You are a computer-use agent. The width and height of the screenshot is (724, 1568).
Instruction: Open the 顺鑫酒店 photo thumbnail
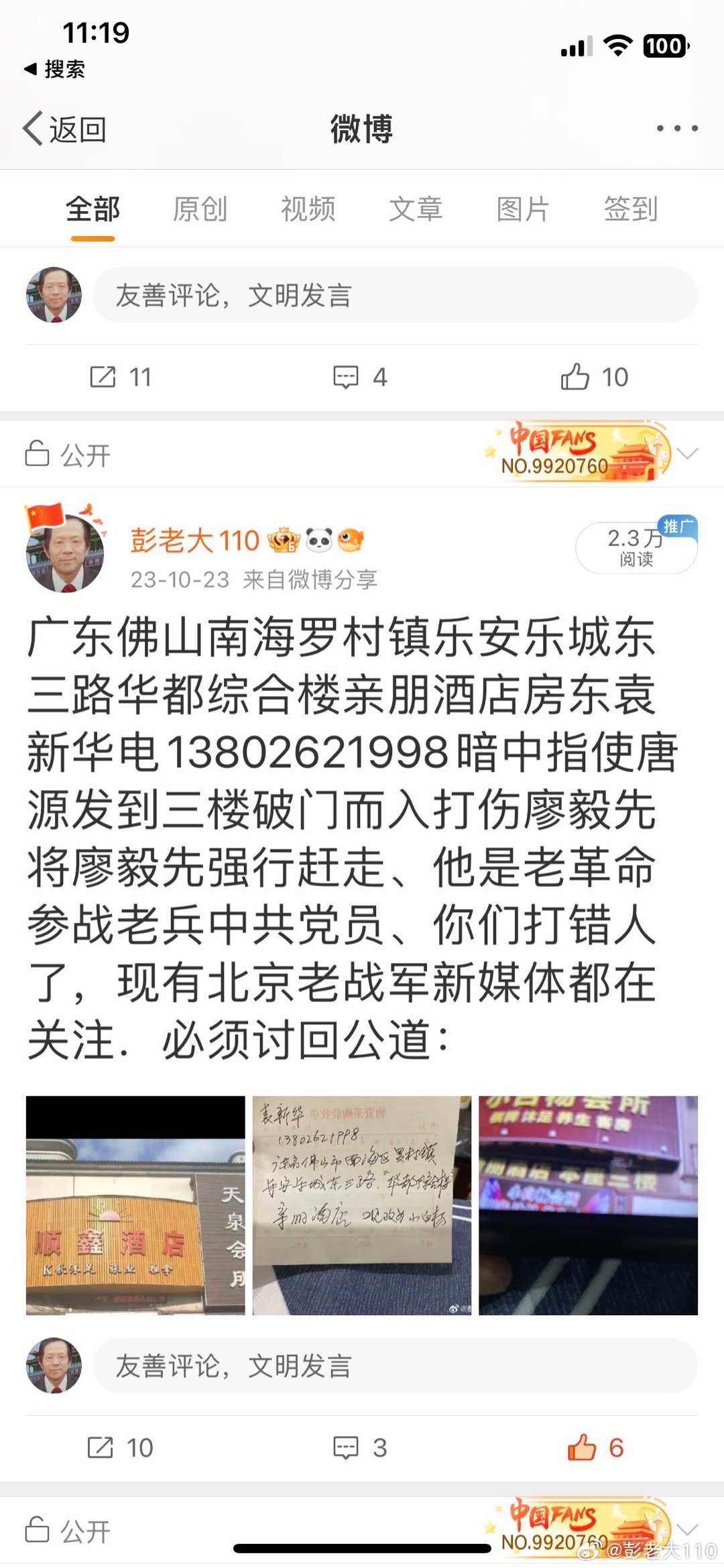pos(135,1205)
